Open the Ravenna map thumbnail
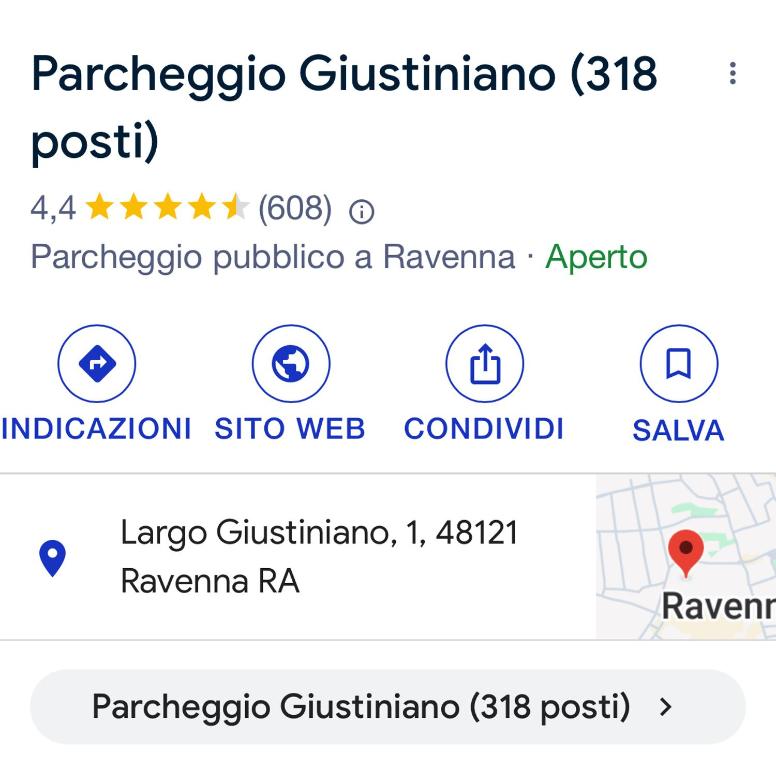Screen dimensions: 776x768 coord(686,556)
